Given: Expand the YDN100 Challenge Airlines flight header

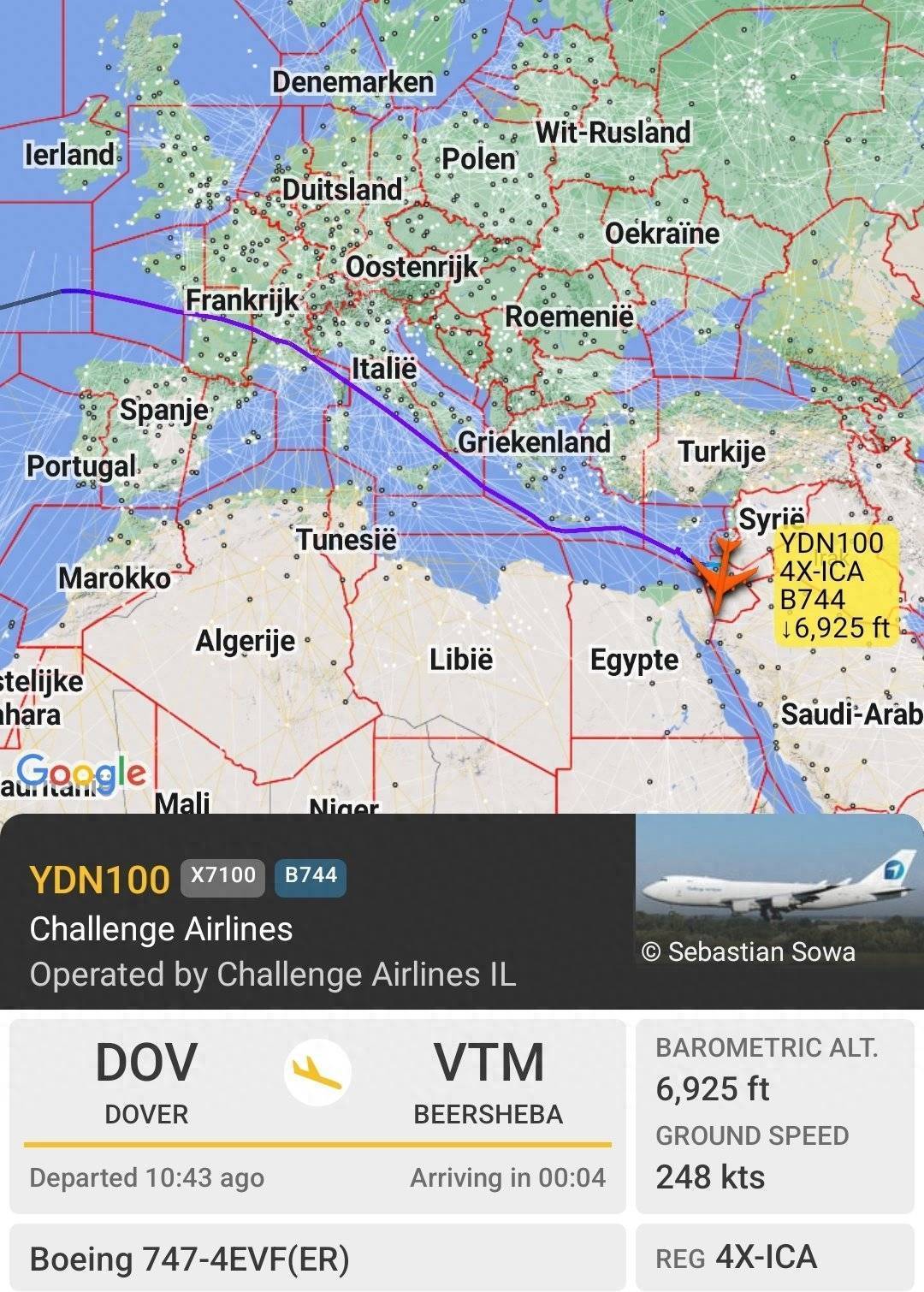Looking at the screenshot, I should coord(317,926).
